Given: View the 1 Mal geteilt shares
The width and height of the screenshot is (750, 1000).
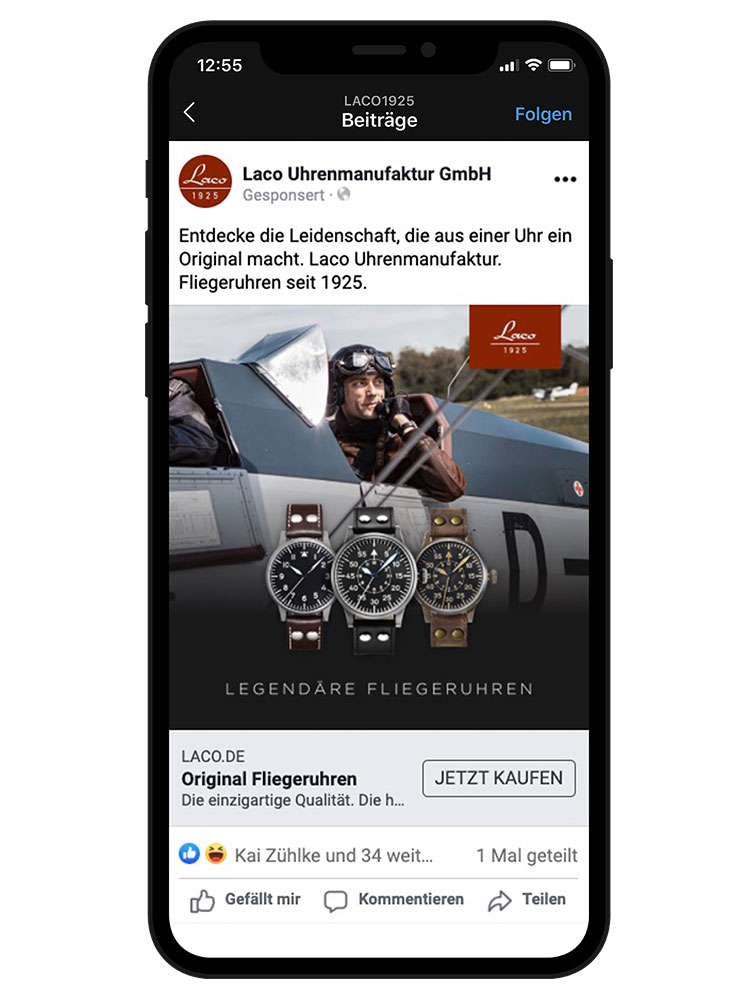Looking at the screenshot, I should click(526, 855).
